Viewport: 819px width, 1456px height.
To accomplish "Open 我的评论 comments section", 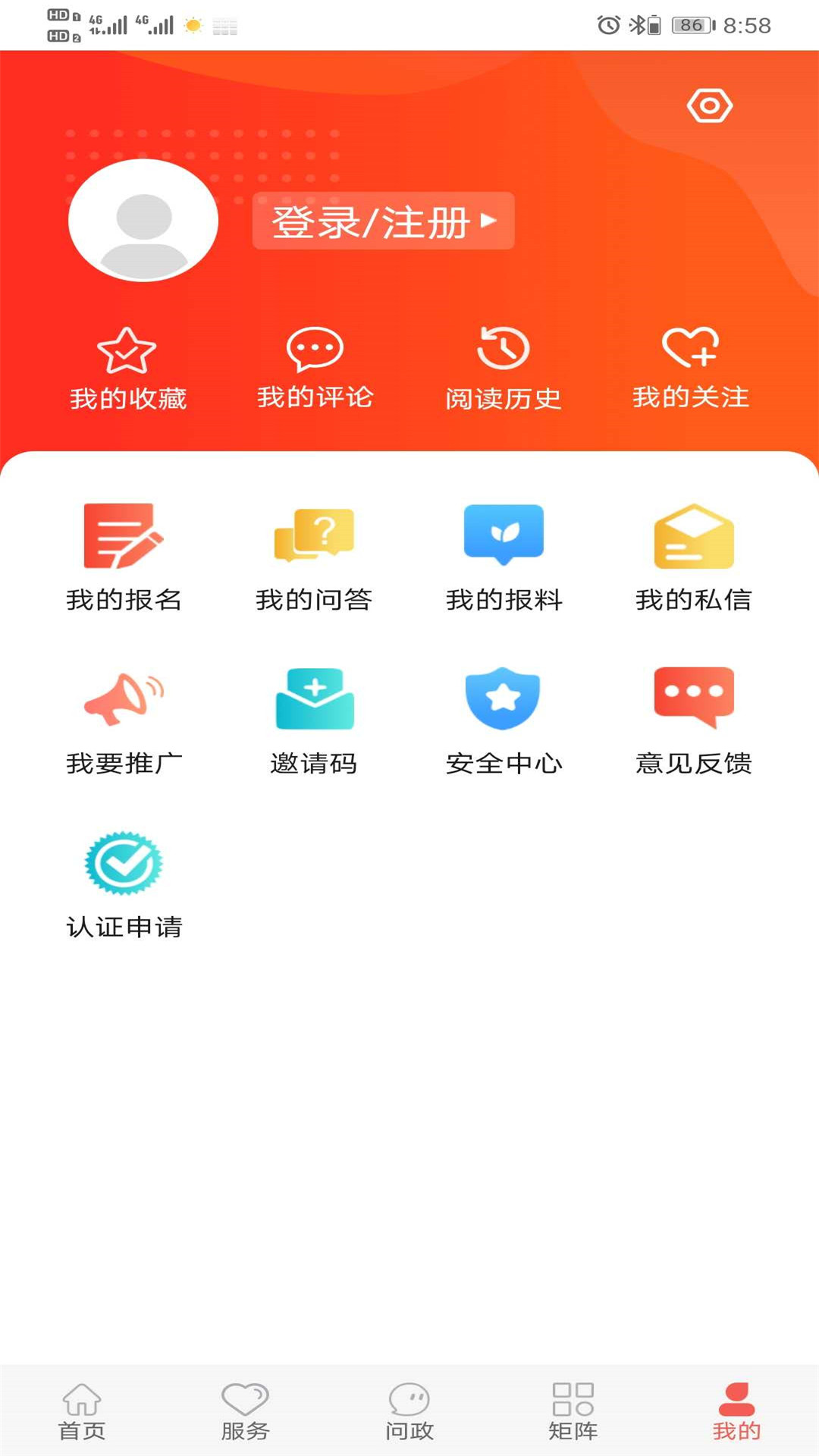I will 314,368.
